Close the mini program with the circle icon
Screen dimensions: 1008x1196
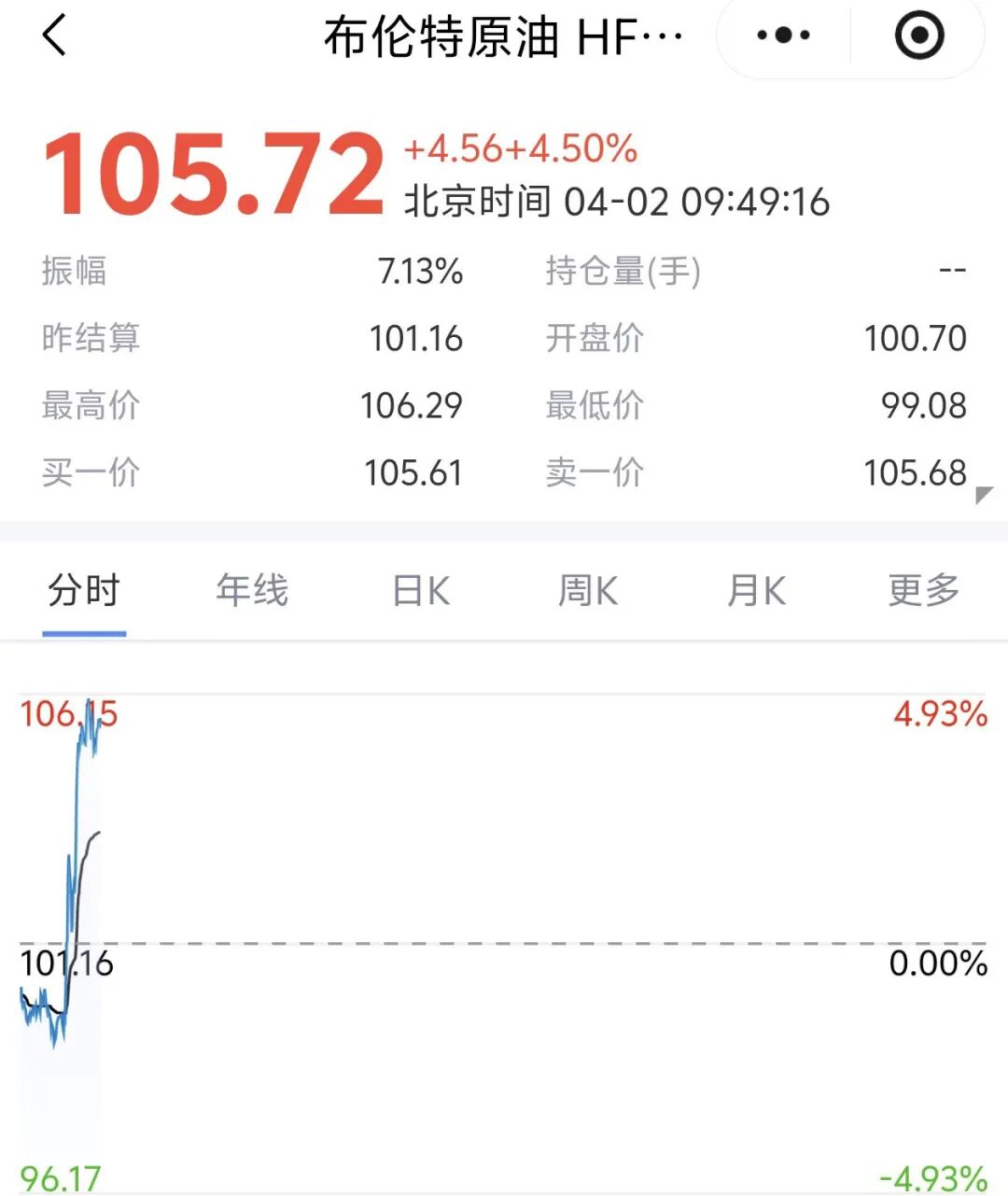(x=918, y=36)
